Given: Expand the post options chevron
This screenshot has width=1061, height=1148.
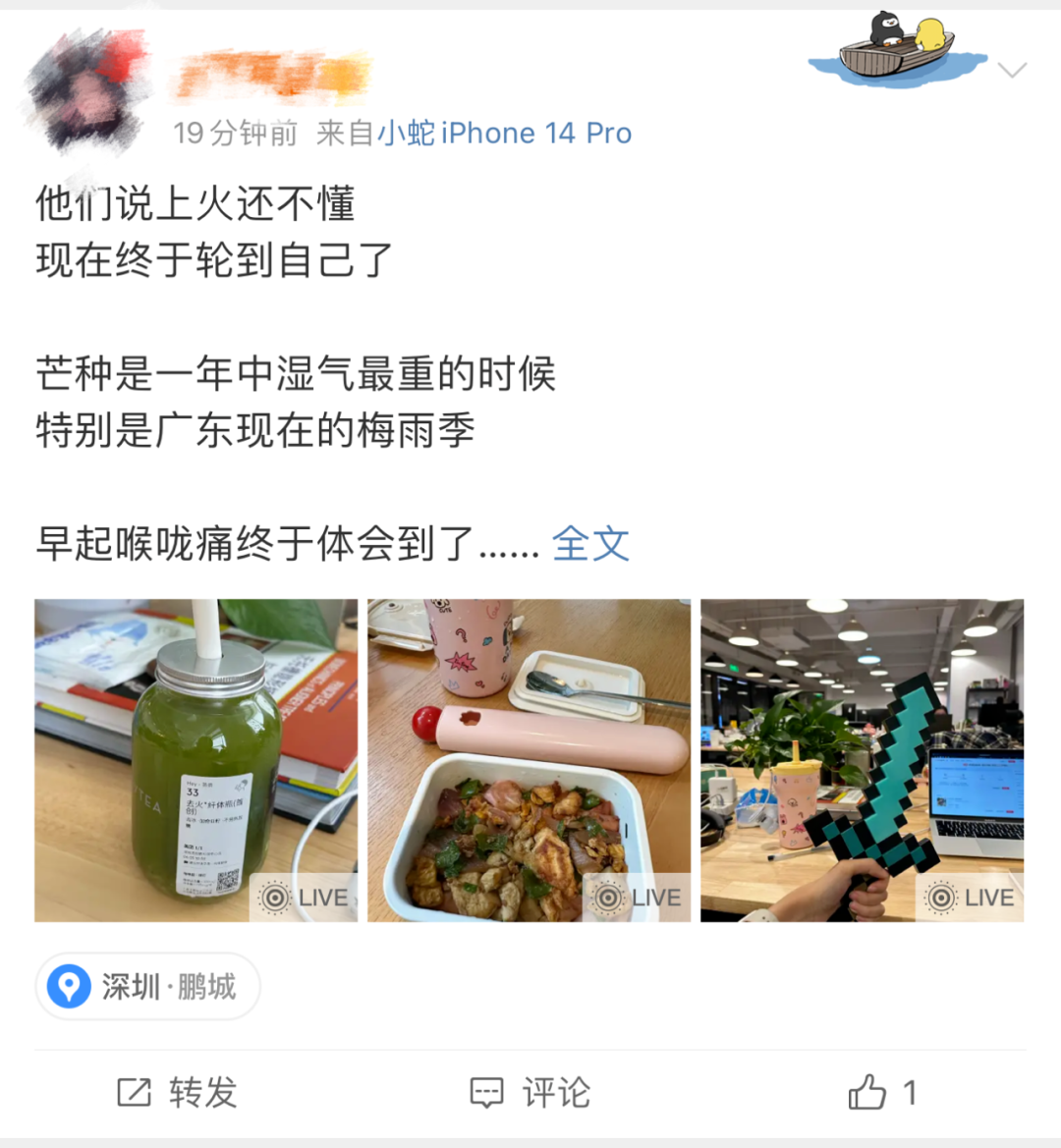Looking at the screenshot, I should (1011, 70).
